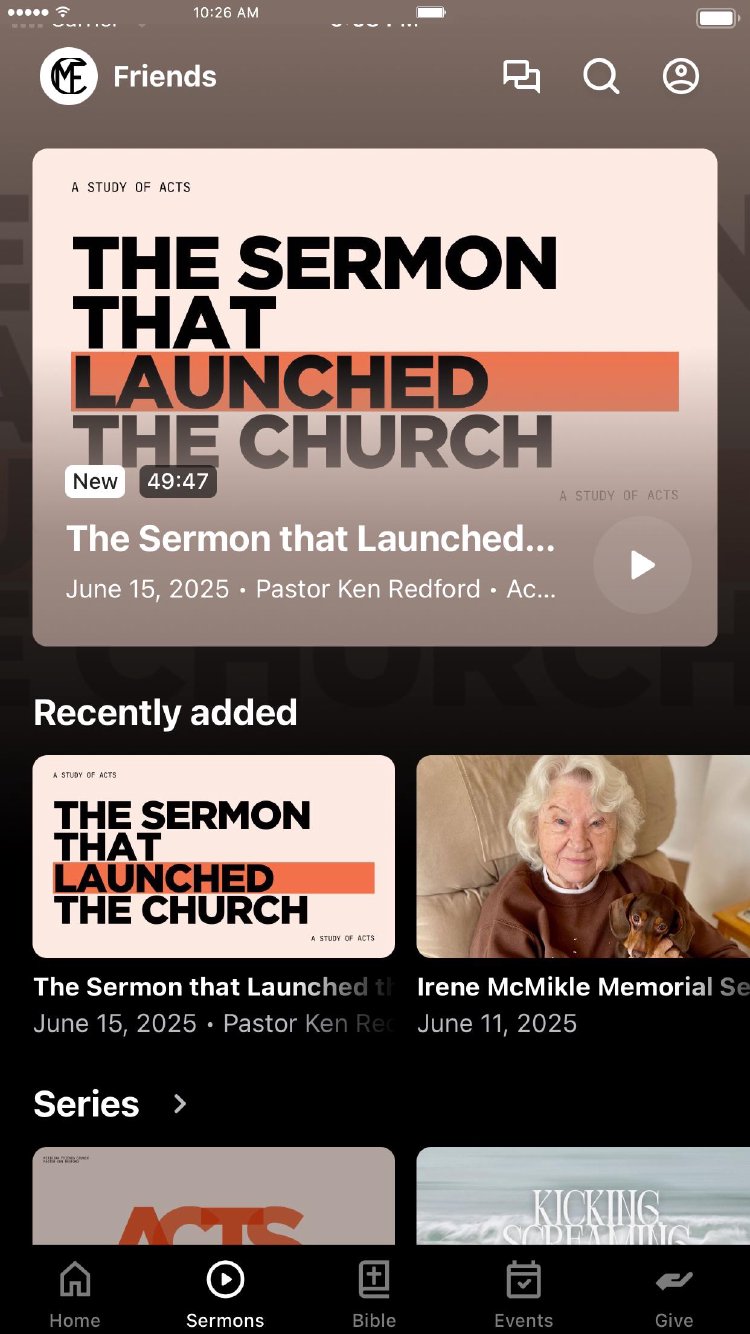
Task: Open the messages chat icon
Action: click(521, 77)
